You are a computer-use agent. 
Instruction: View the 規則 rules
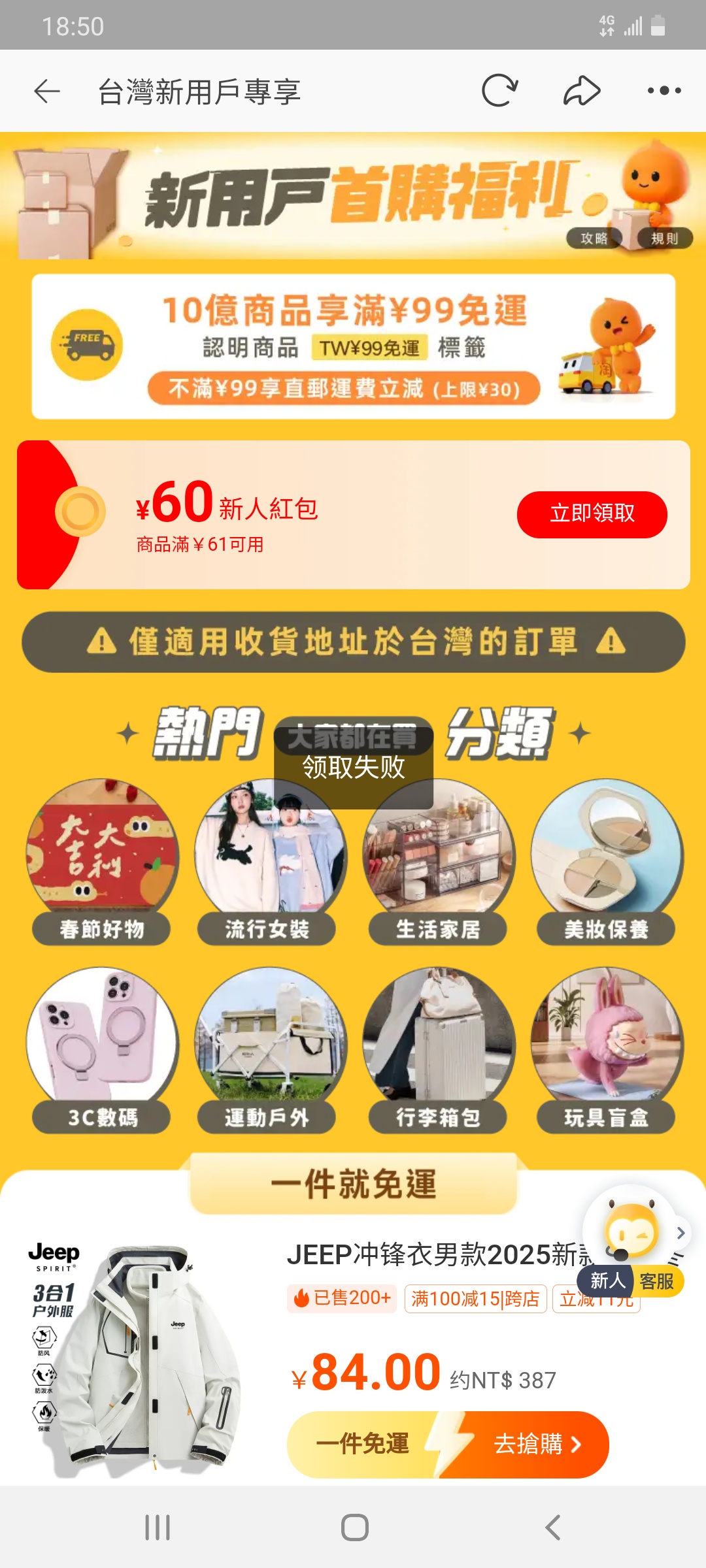[x=664, y=238]
